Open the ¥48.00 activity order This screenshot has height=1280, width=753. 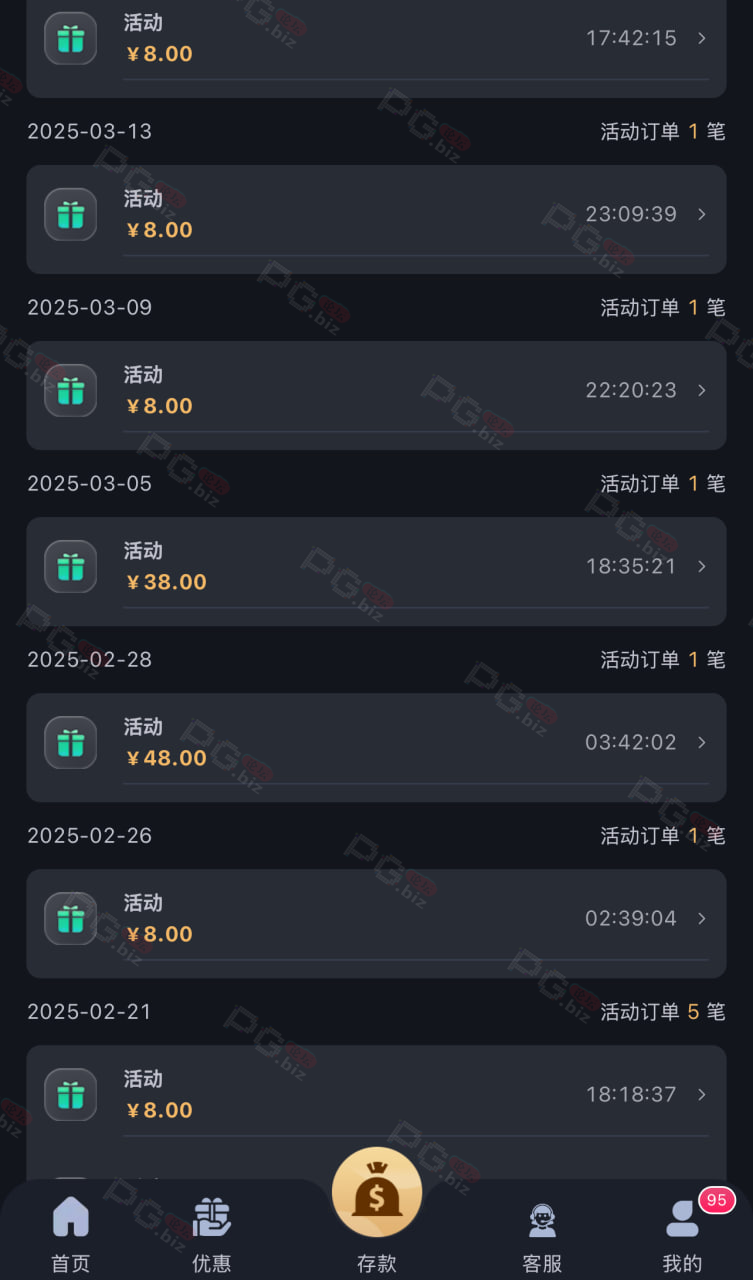(376, 747)
